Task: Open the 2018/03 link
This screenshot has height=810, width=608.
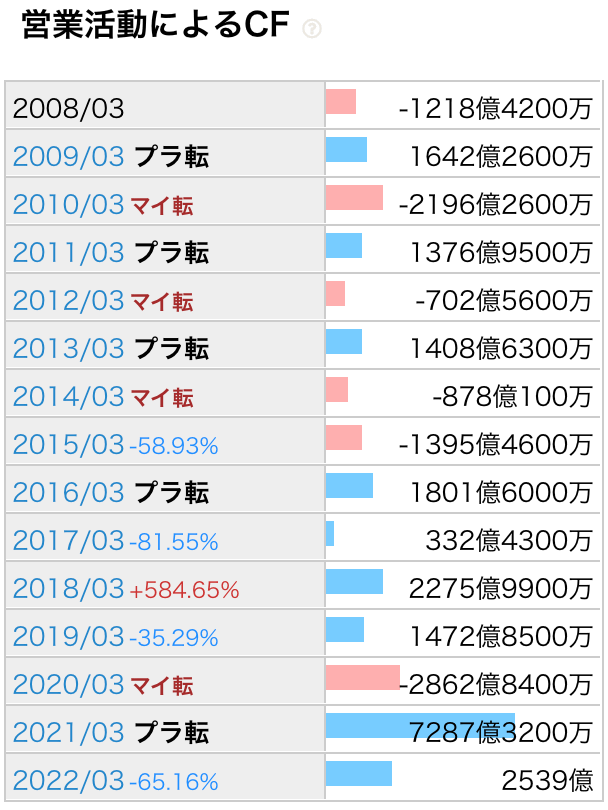Action: pos(68,589)
